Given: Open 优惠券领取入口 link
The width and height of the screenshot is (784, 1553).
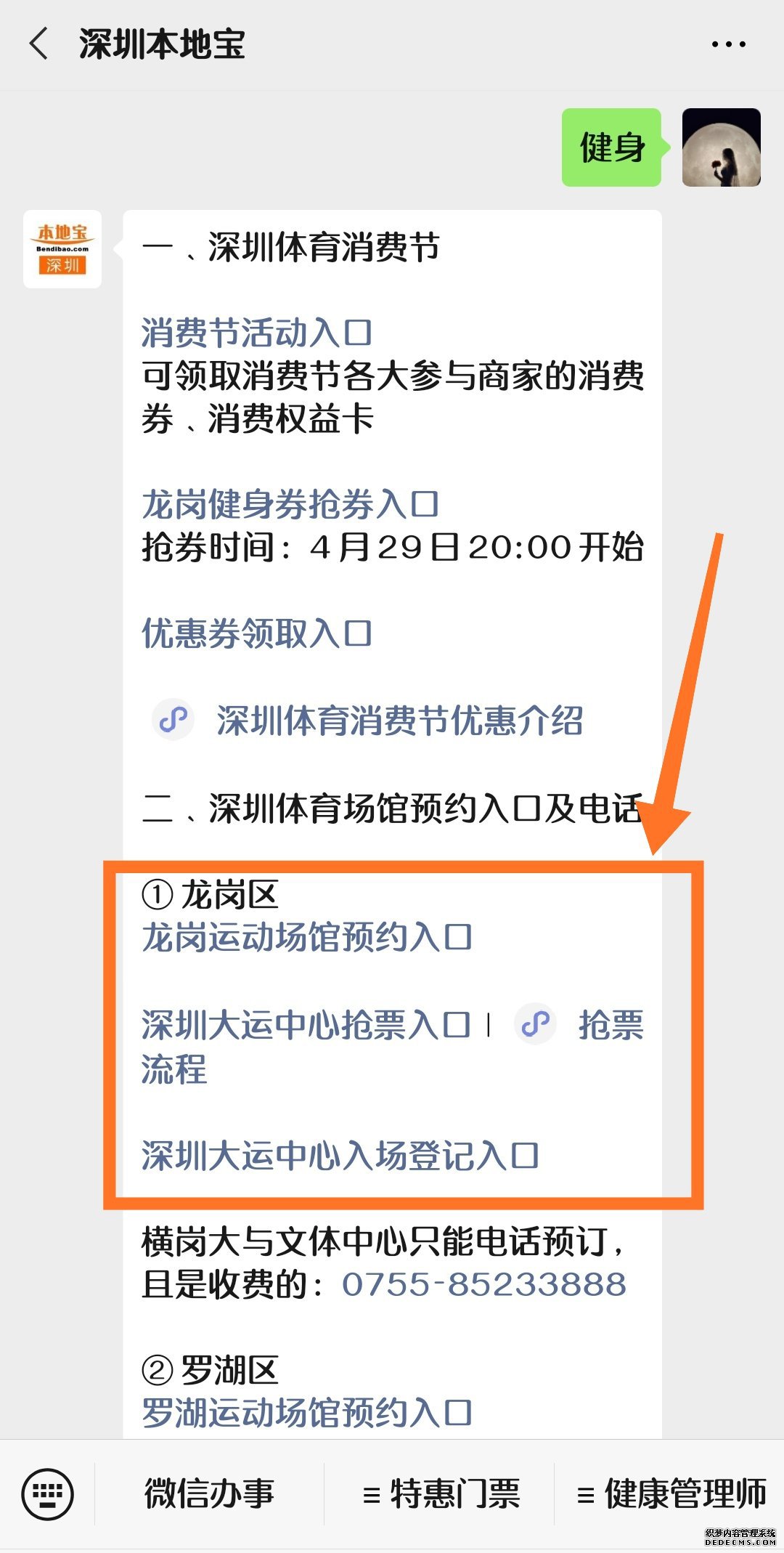Looking at the screenshot, I should [256, 633].
